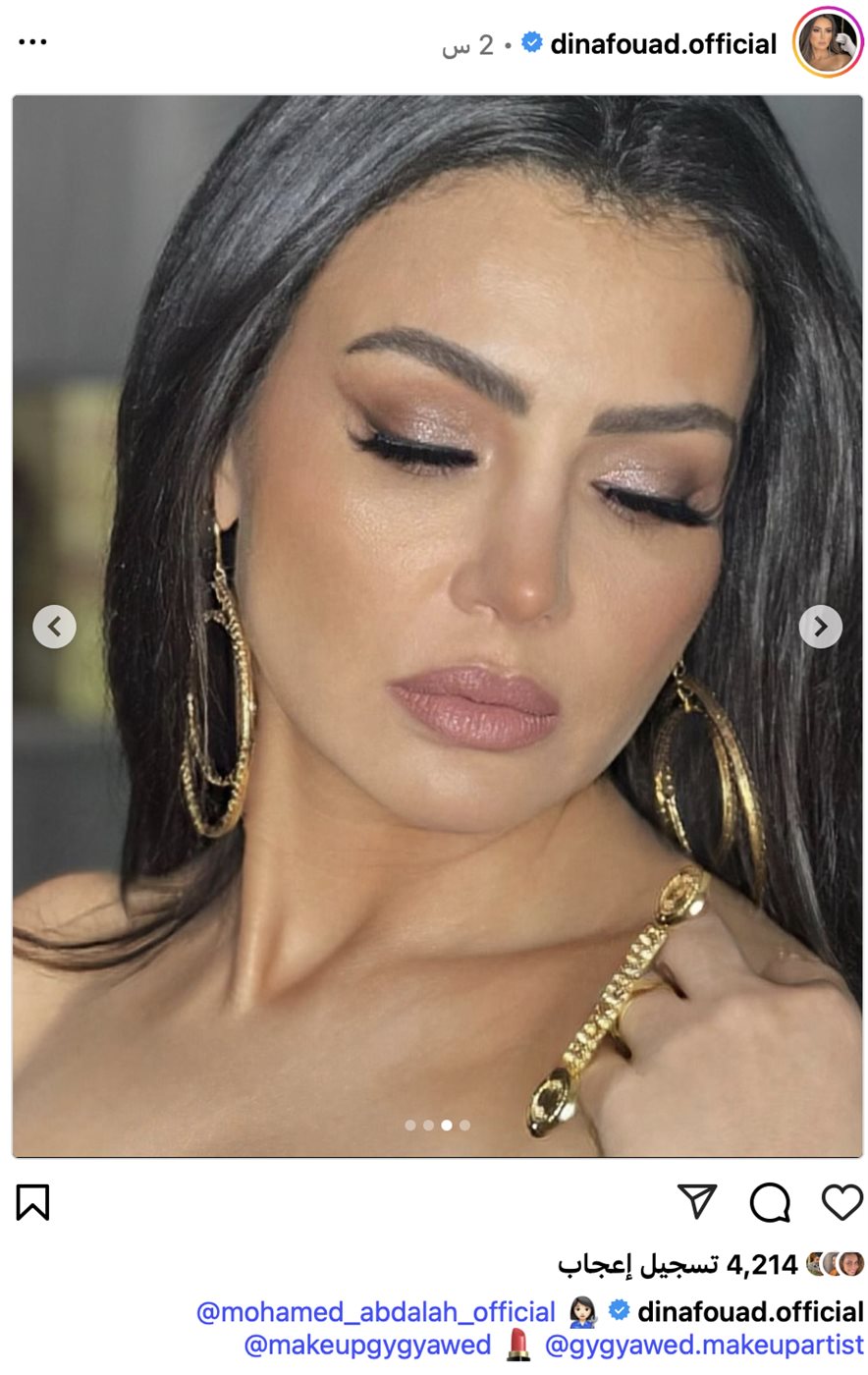Open the @makeupgygyawed mention in the caption

pos(367,1345)
